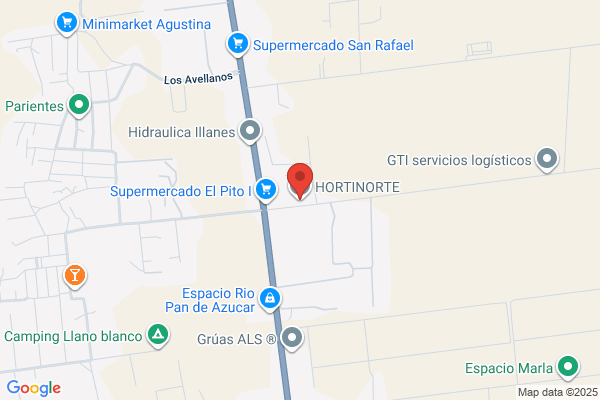Open the orange cocktail bar marker
This screenshot has height=400, width=600.
75,276
